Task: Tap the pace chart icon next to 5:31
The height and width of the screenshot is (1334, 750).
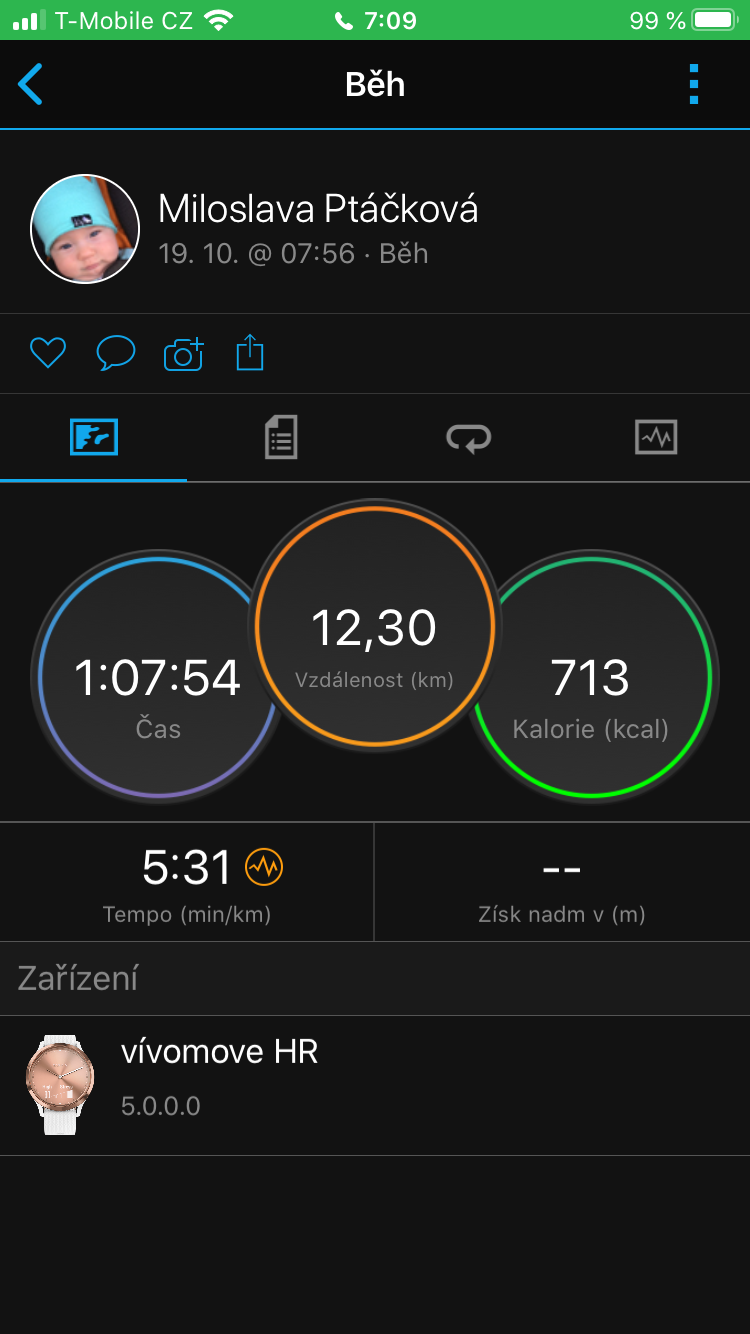Action: point(265,867)
